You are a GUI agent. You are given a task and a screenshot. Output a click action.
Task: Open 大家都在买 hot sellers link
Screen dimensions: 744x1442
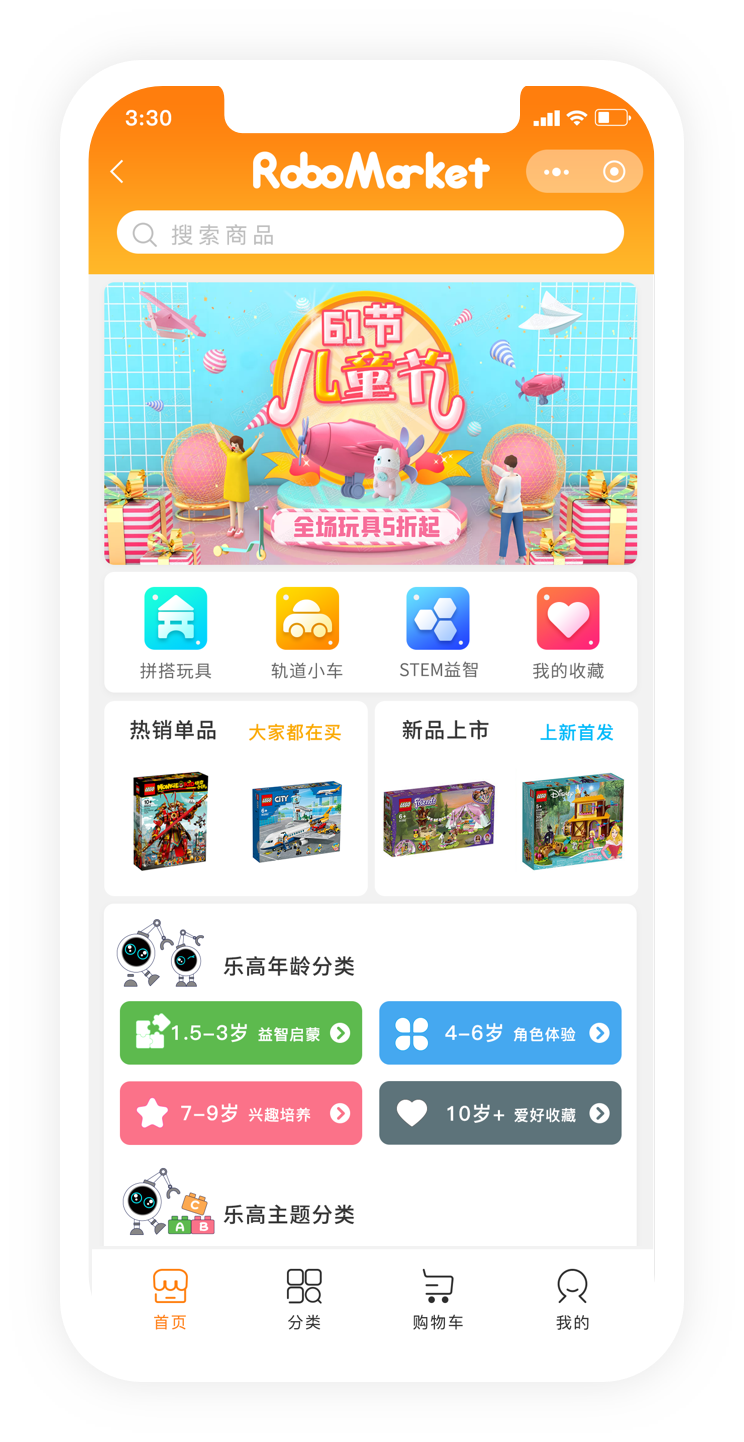(x=295, y=732)
